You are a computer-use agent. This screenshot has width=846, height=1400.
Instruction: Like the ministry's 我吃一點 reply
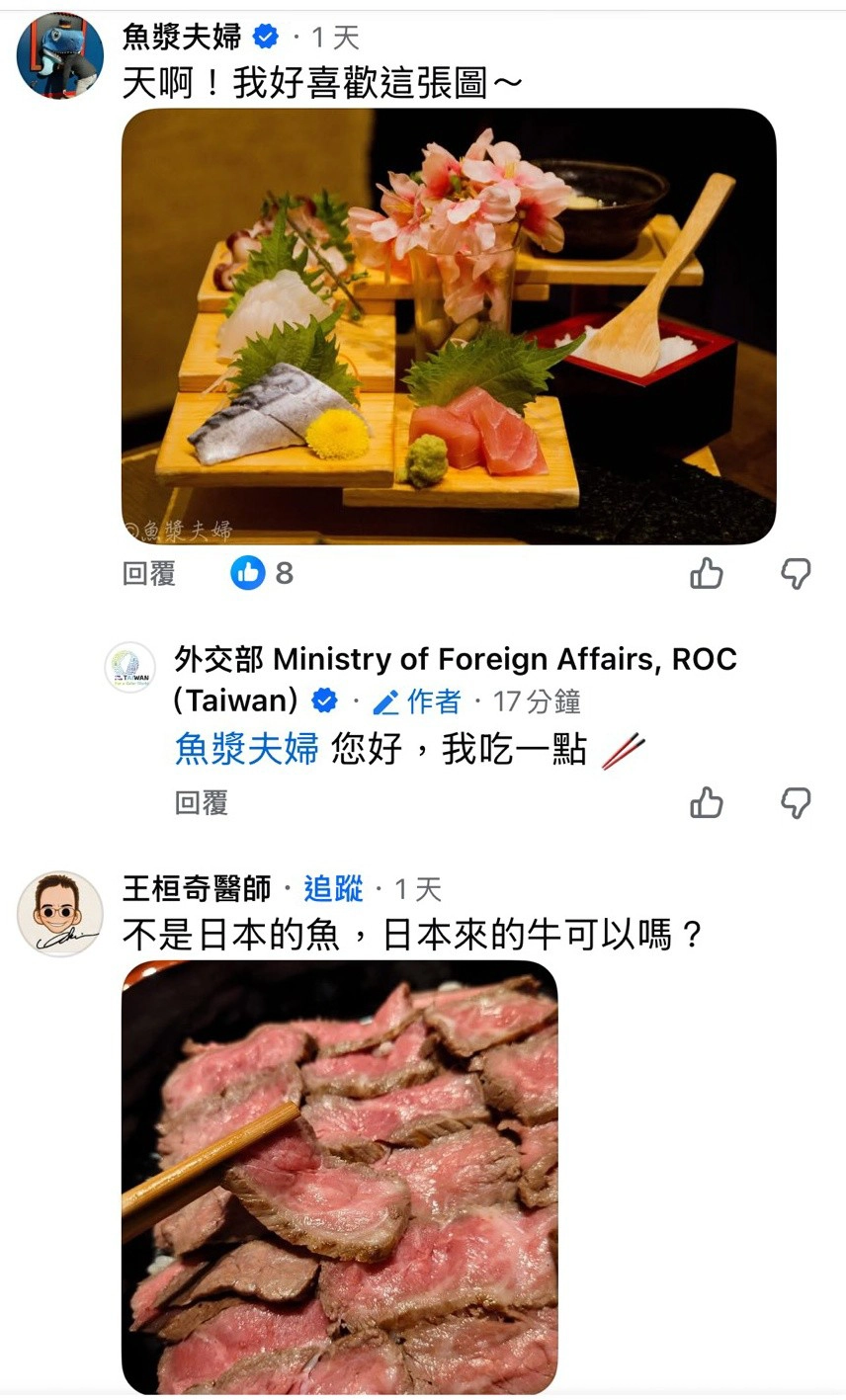[706, 802]
